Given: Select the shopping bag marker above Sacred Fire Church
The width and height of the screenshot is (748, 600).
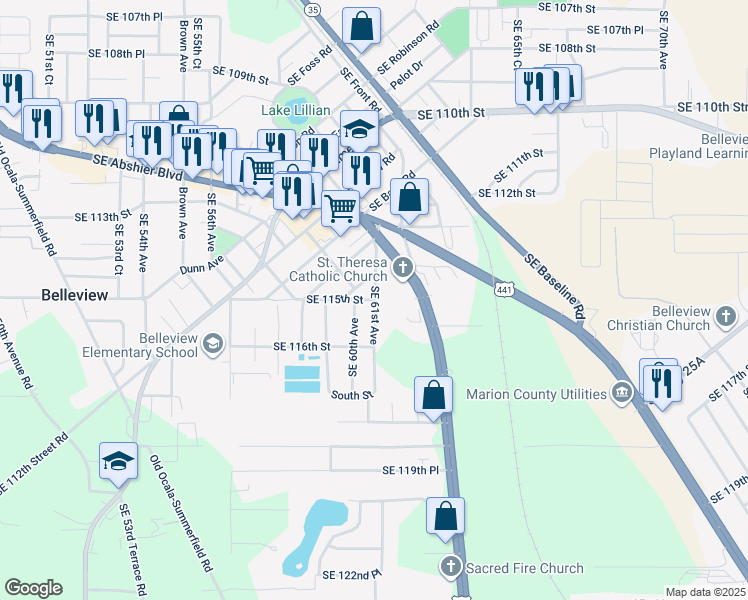Looking at the screenshot, I should [445, 519].
